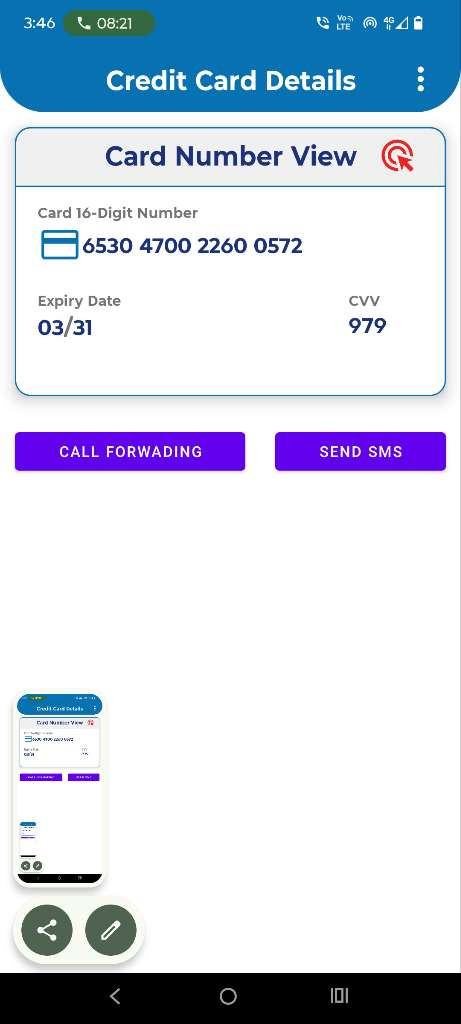Tap the CALL FORWADING button
The width and height of the screenshot is (461, 1024).
(x=130, y=451)
